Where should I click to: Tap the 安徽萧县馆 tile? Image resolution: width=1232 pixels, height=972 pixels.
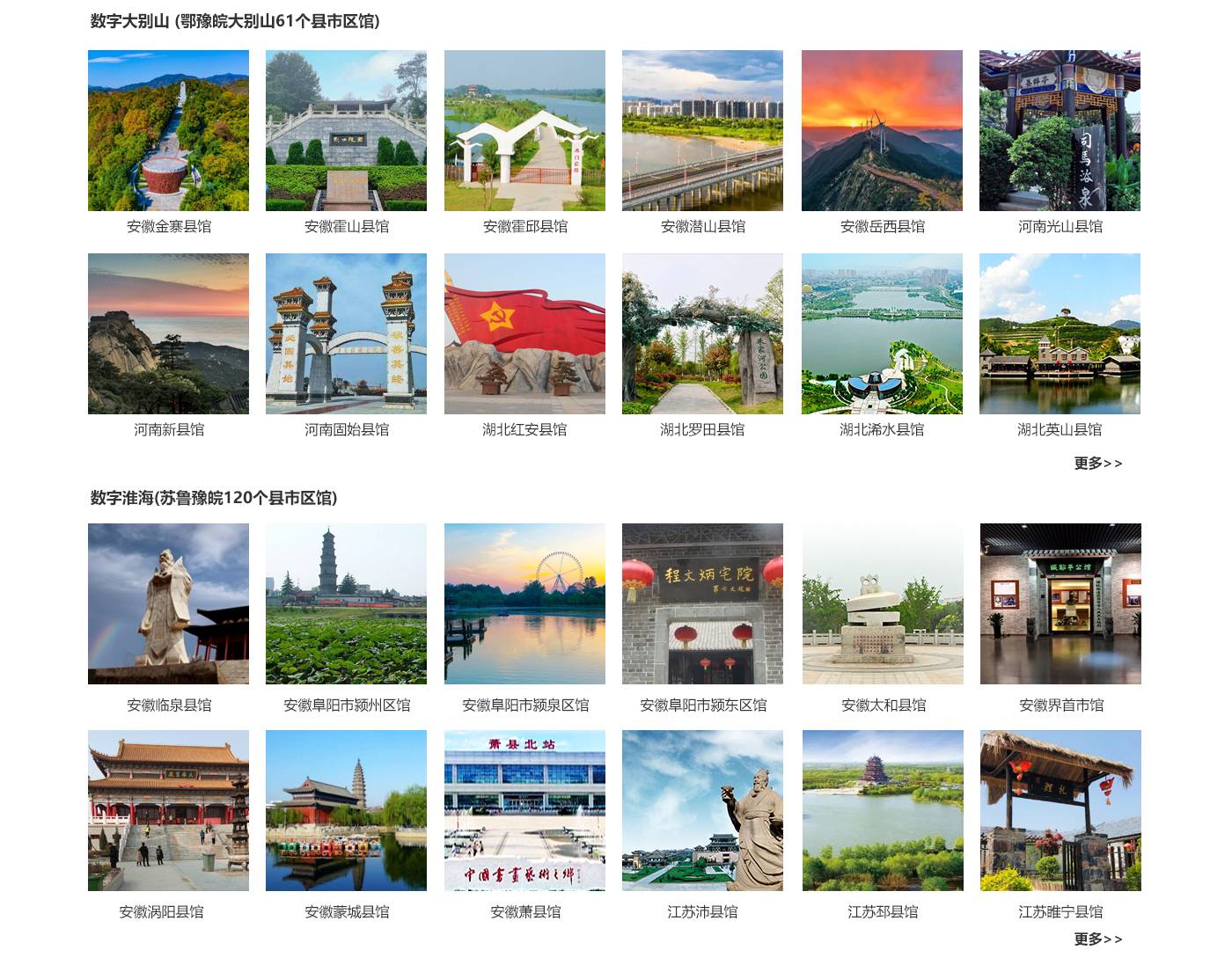click(524, 811)
